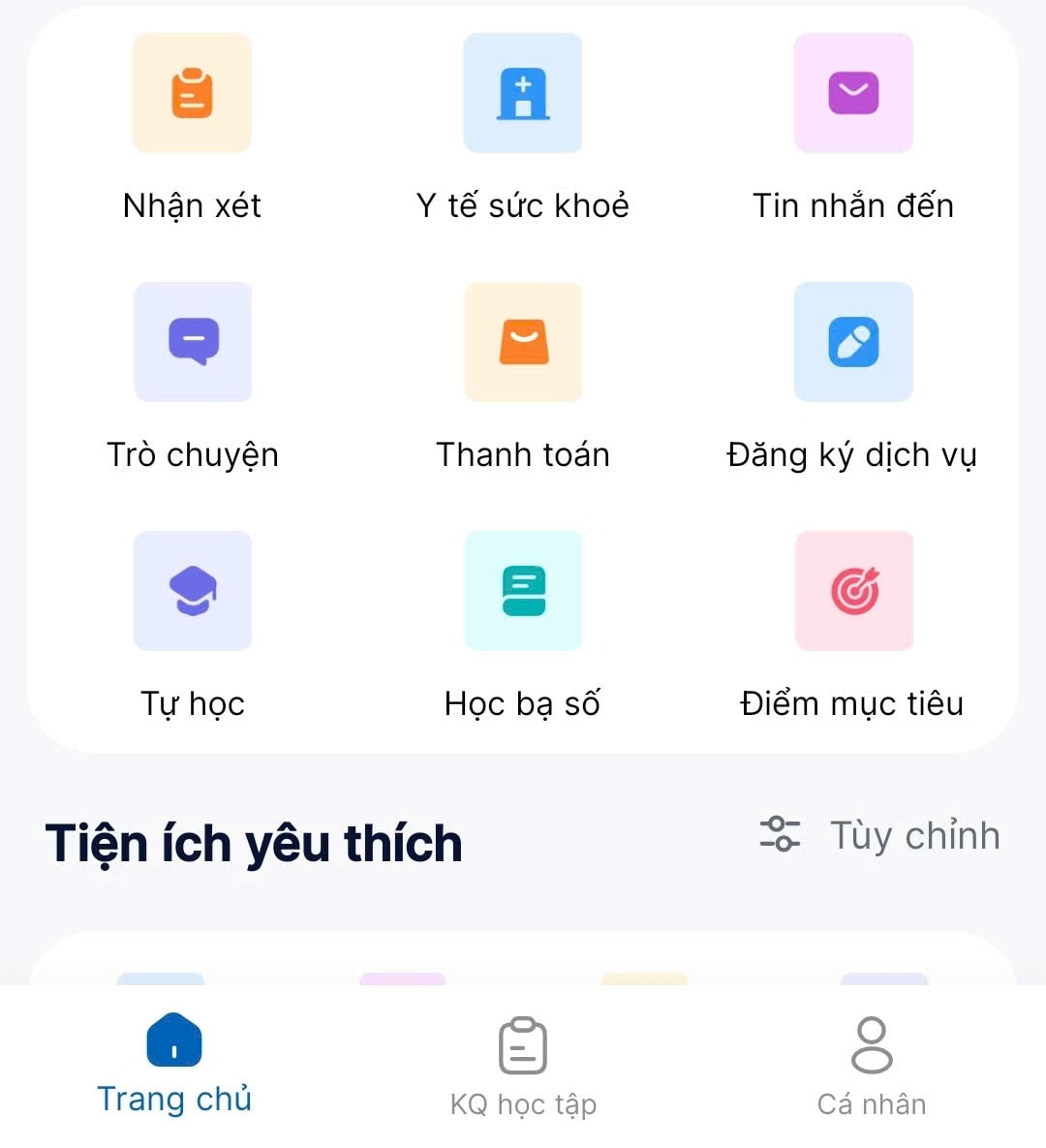Tap the Đăng ký dịch vụ icon
Screen dimensions: 1046x1148
[852, 342]
